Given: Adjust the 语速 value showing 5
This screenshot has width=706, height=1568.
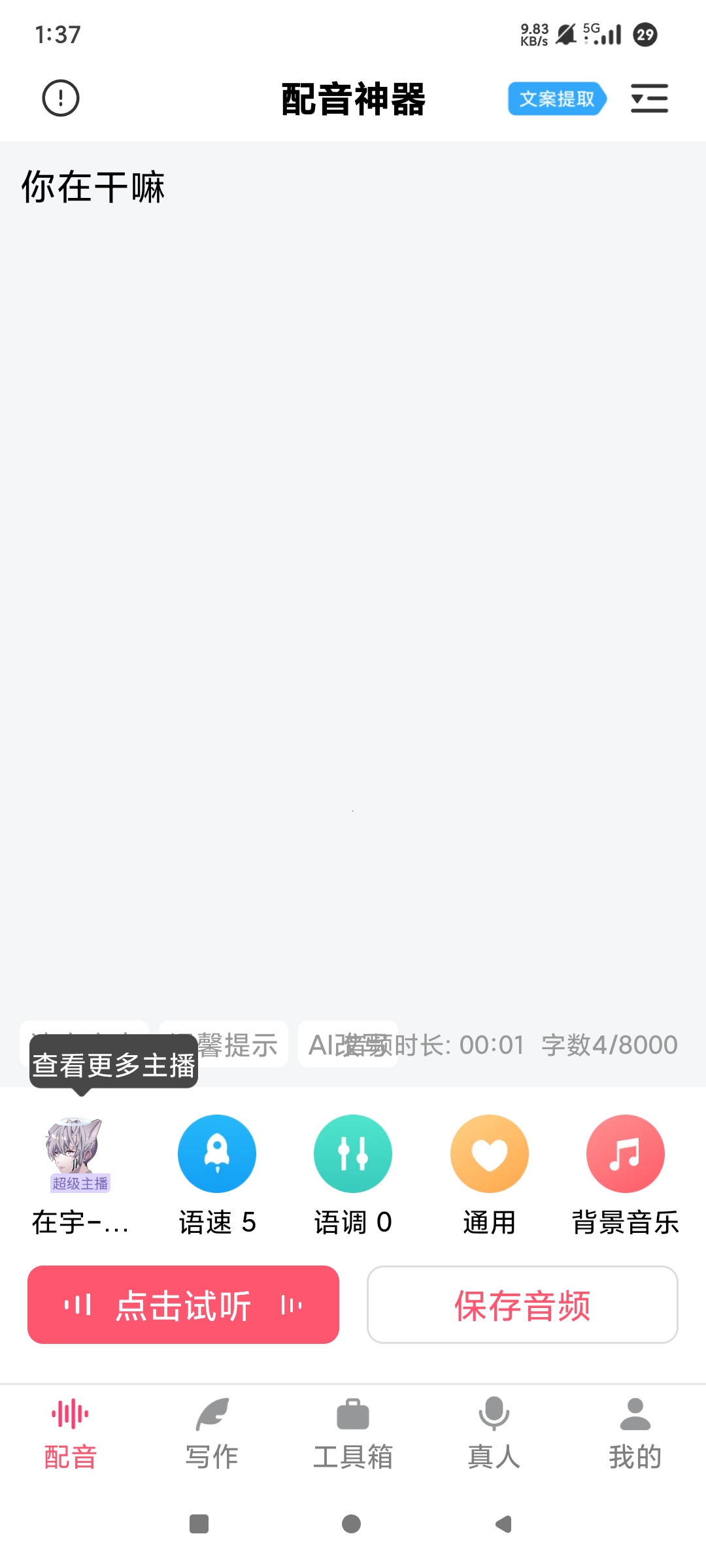Looking at the screenshot, I should click(216, 1220).
